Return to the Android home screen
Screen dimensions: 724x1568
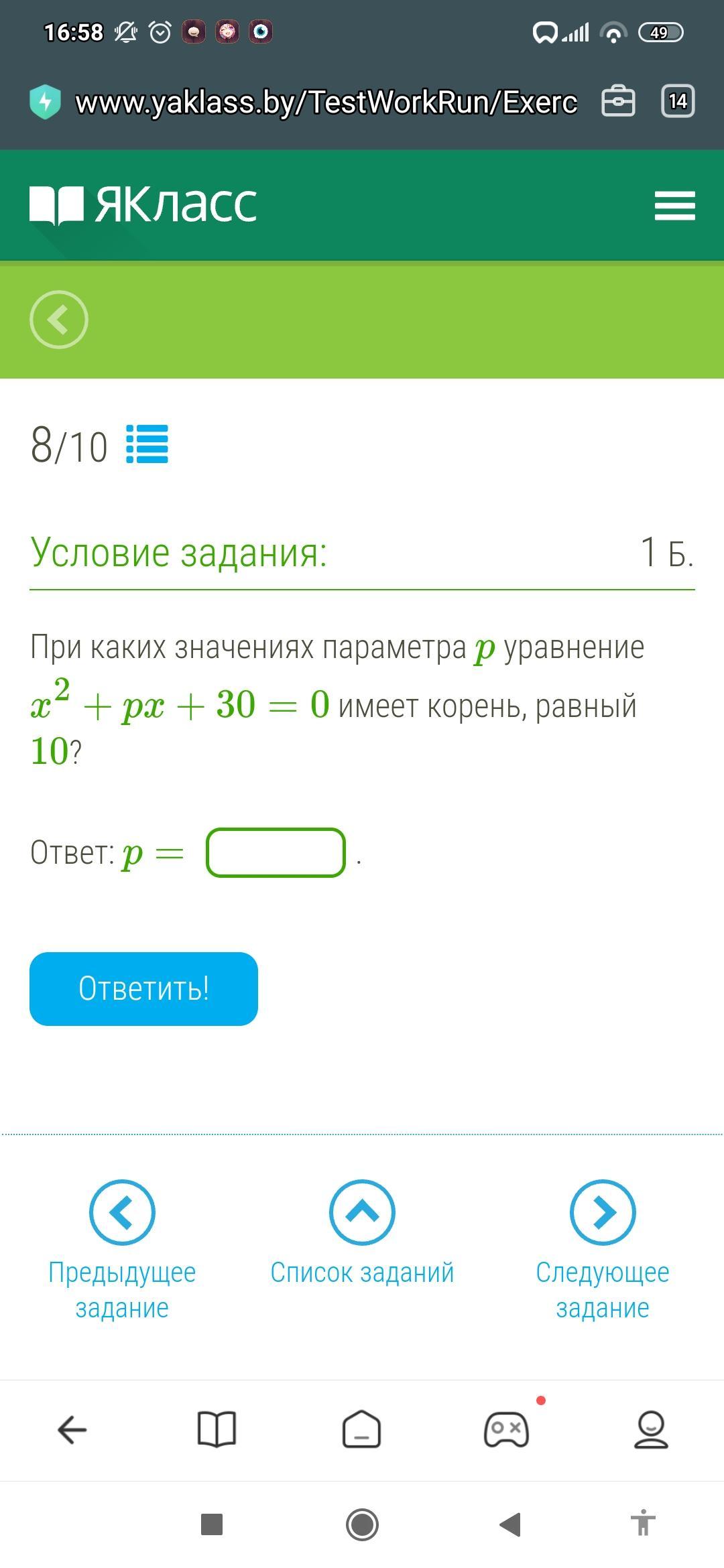click(362, 1525)
